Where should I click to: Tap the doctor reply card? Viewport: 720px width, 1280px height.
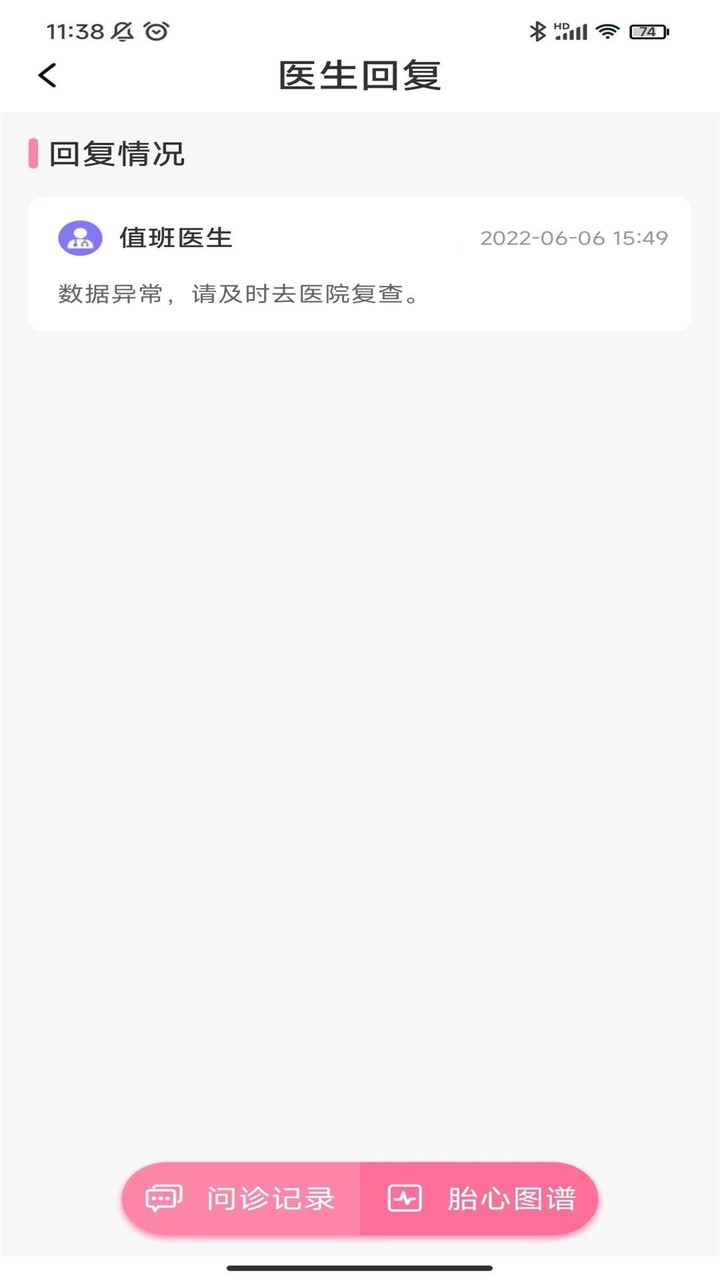[x=360, y=263]
